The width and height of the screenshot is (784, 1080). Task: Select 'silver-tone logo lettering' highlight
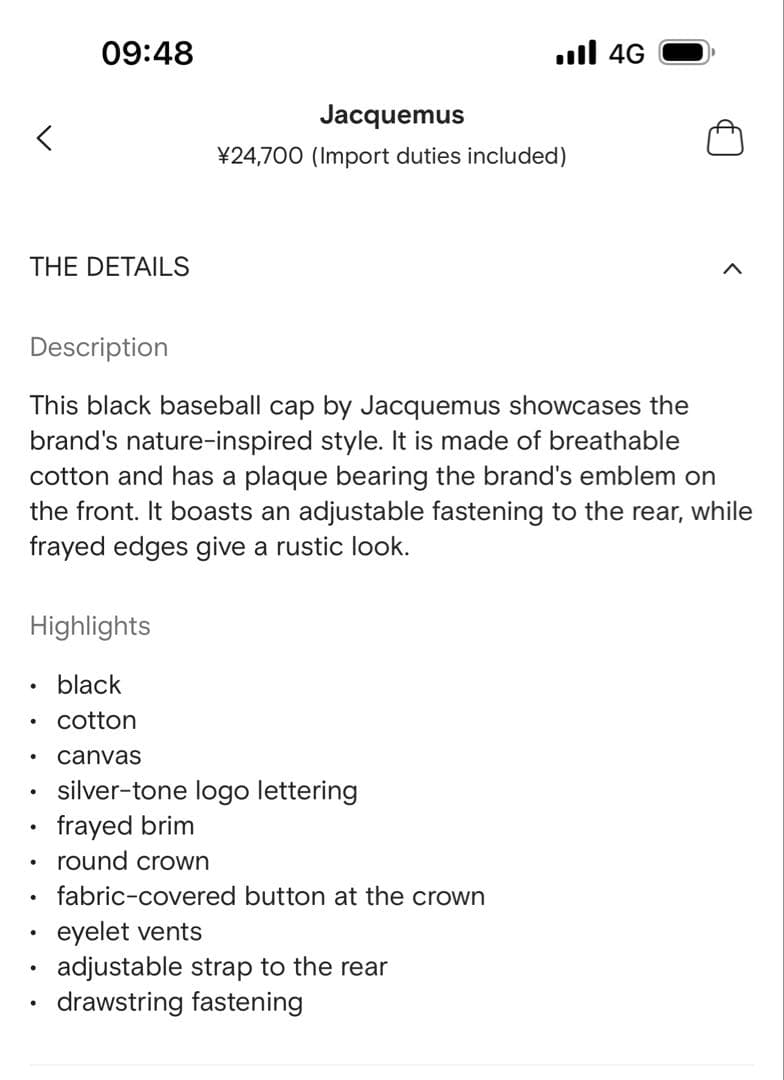point(207,791)
